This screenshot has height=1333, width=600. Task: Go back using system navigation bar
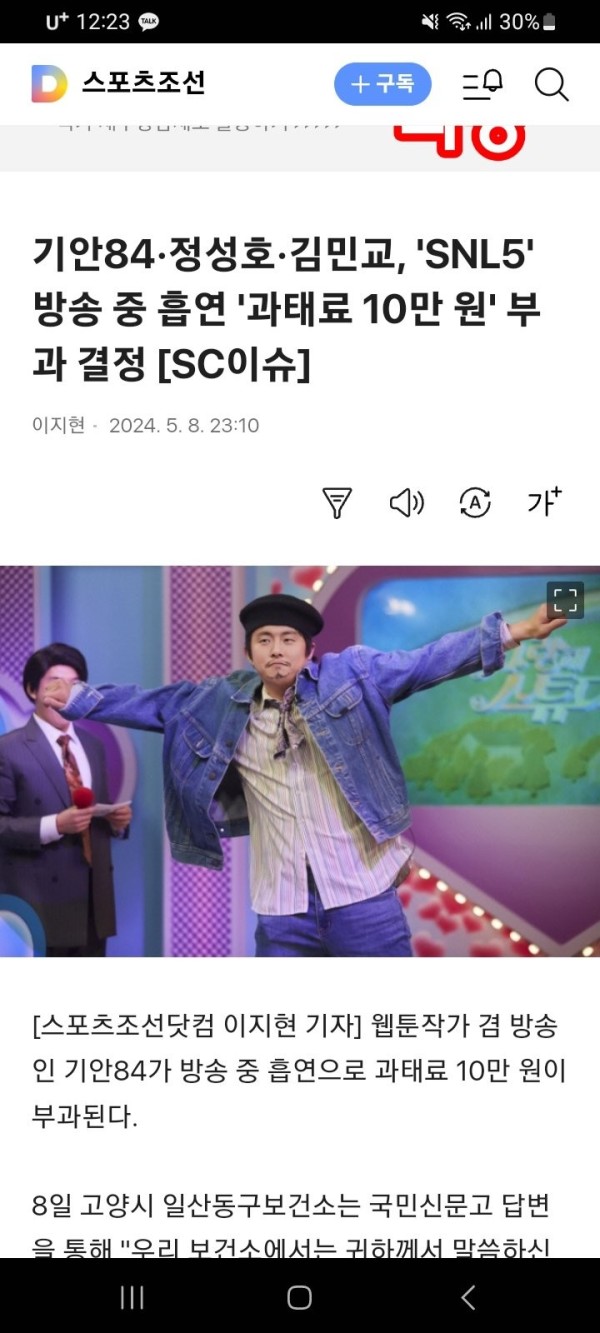pos(468,1297)
